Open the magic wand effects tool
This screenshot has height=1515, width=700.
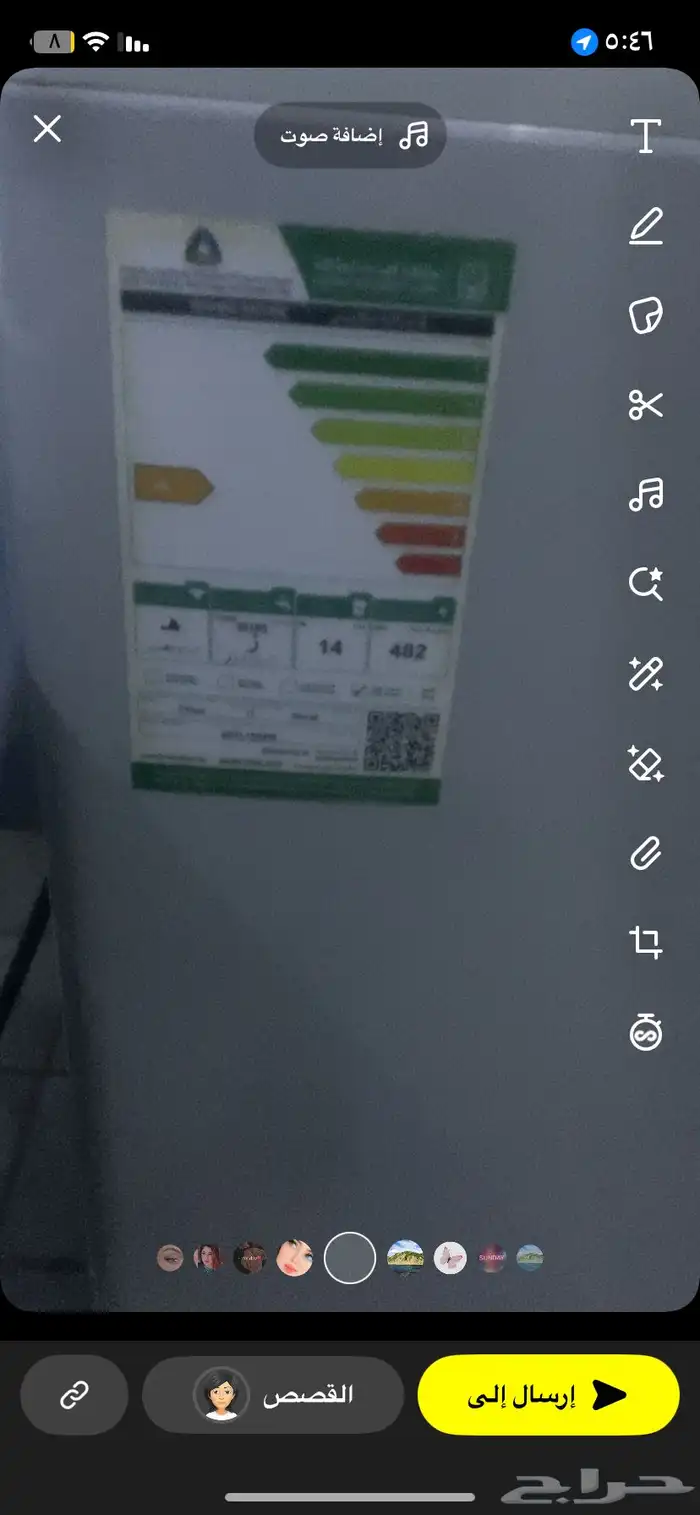click(646, 674)
